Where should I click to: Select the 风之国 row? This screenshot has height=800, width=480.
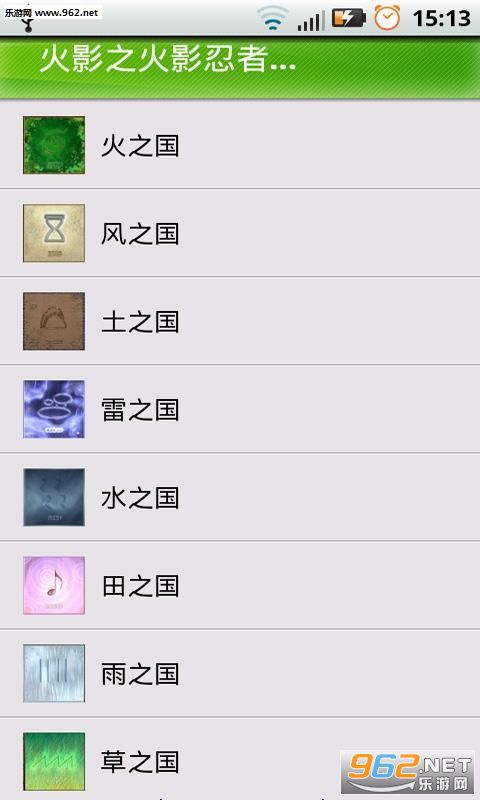[240, 233]
